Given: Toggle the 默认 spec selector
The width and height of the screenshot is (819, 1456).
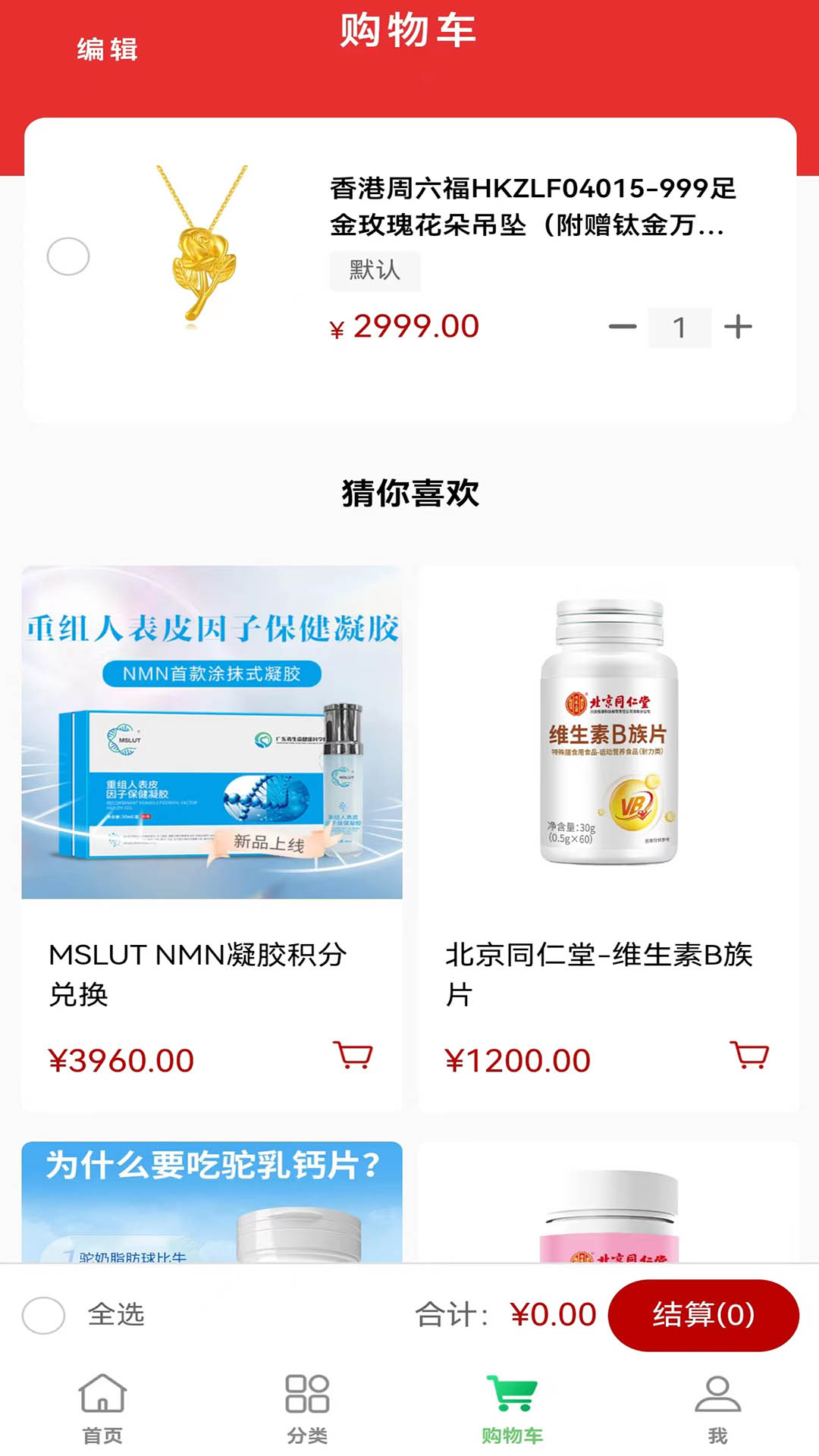Looking at the screenshot, I should 375,270.
